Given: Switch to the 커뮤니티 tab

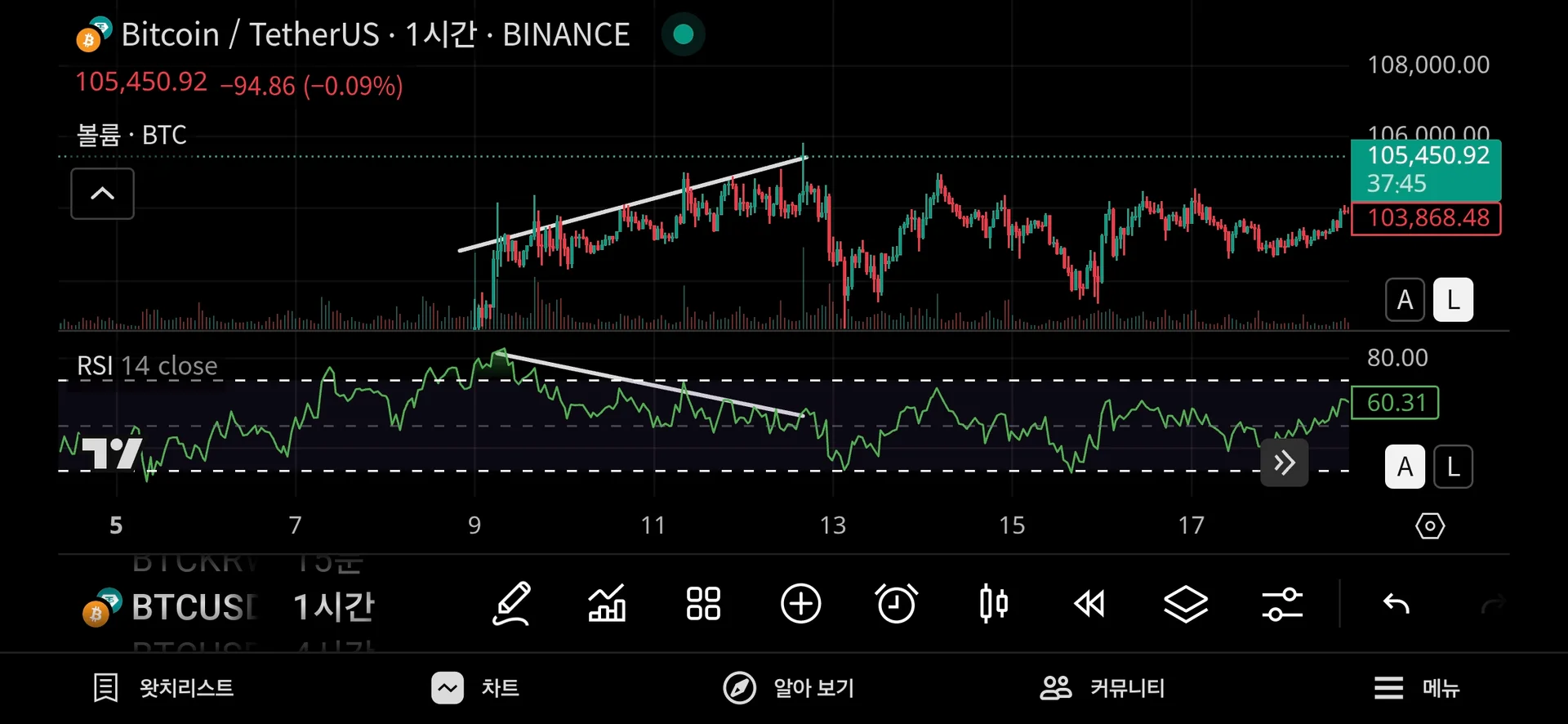Looking at the screenshot, I should tap(1102, 688).
